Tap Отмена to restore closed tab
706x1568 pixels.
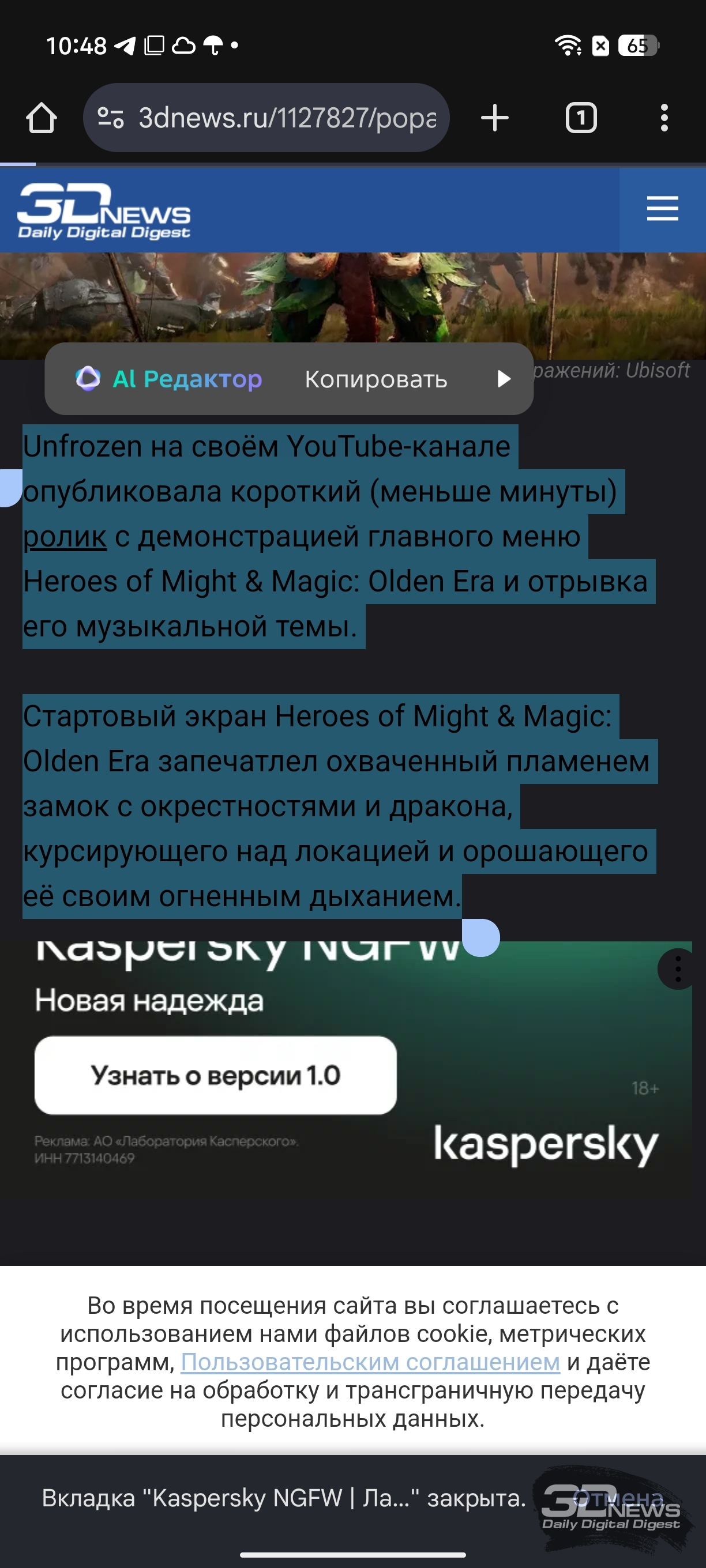click(x=618, y=1498)
